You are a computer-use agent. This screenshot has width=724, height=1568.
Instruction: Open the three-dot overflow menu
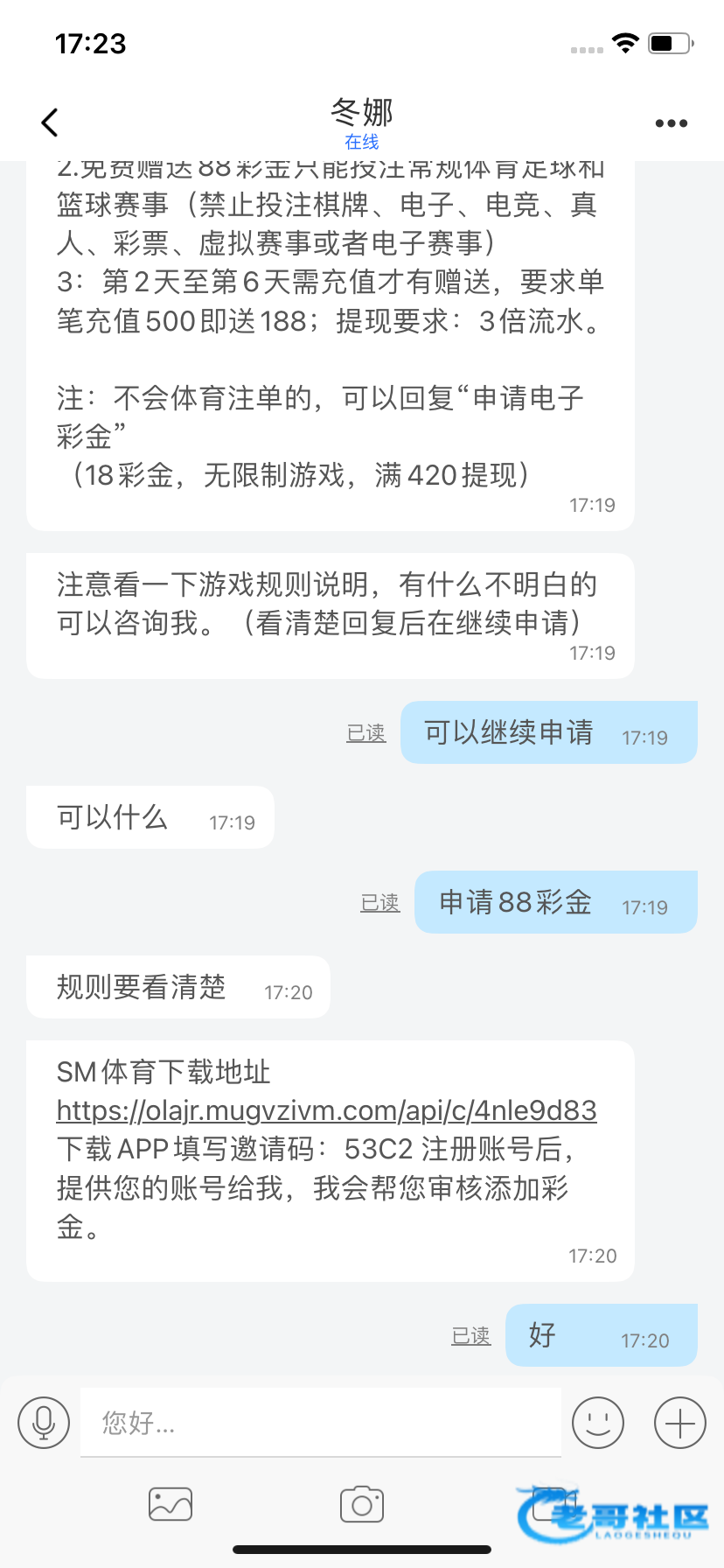[672, 123]
